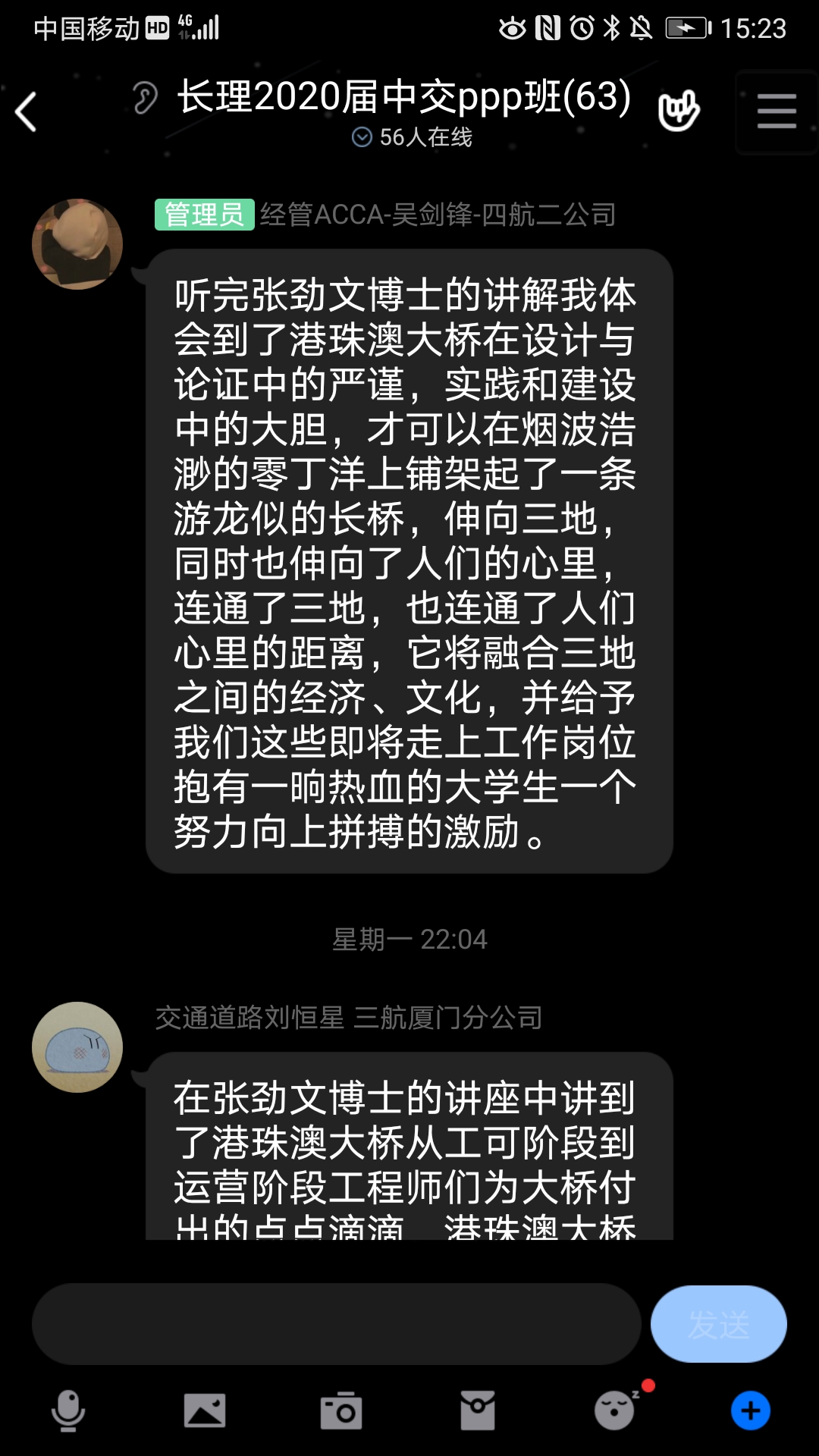Tap the 发送 send button
The width and height of the screenshot is (819, 1456).
[x=718, y=1324]
